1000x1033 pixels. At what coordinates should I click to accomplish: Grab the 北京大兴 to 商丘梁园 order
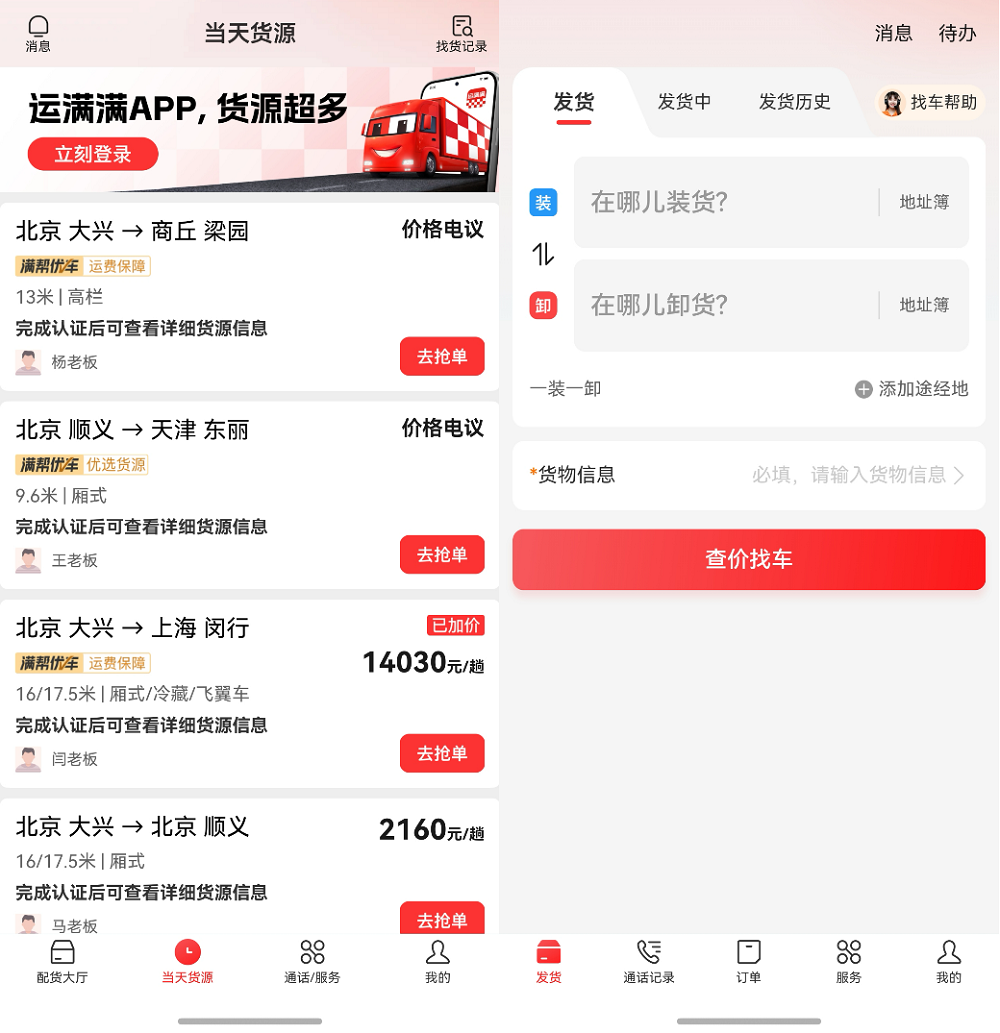tap(442, 357)
